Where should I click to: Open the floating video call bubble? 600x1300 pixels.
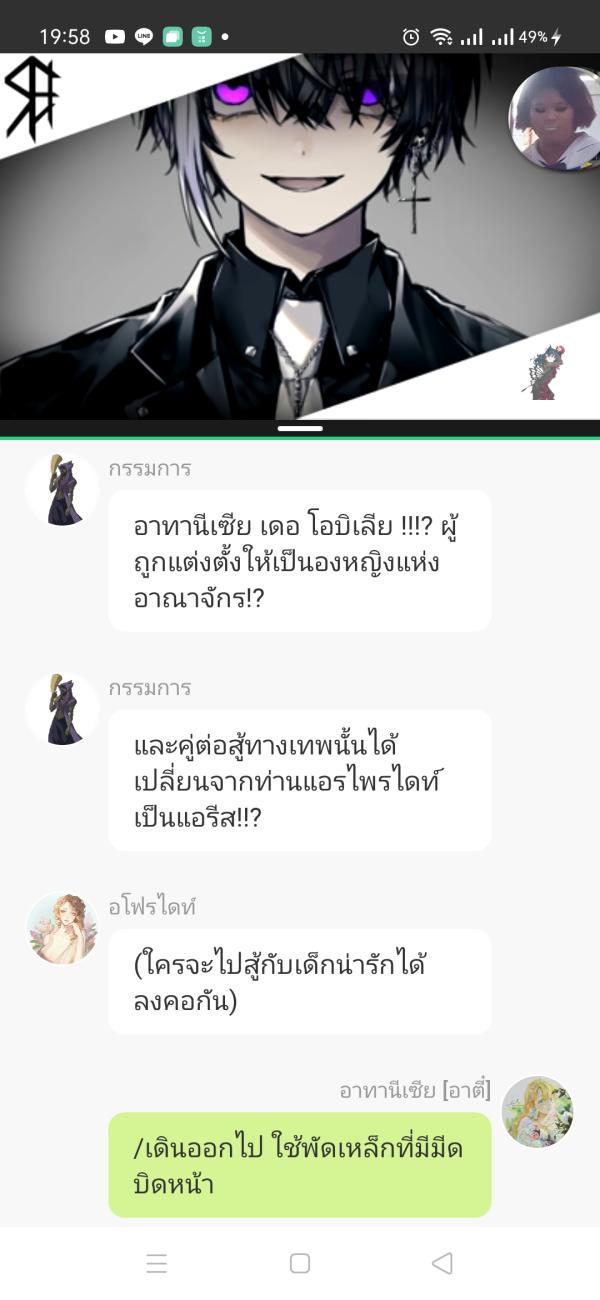pos(553,117)
